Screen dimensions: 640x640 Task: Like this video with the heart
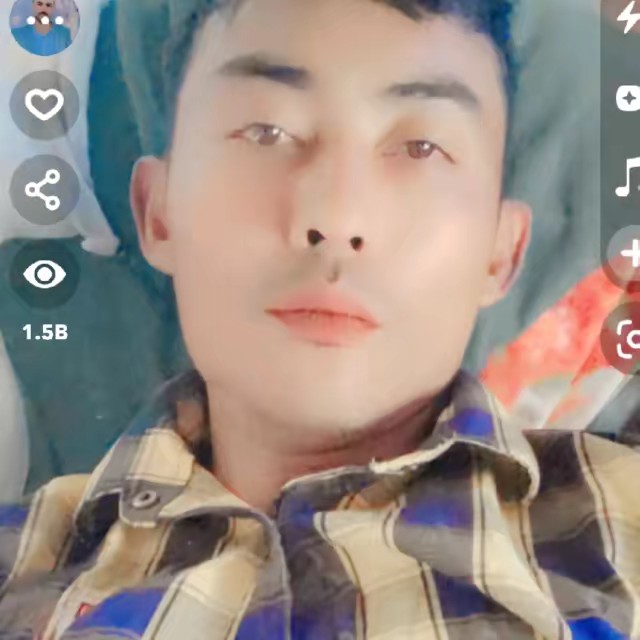pos(44,104)
